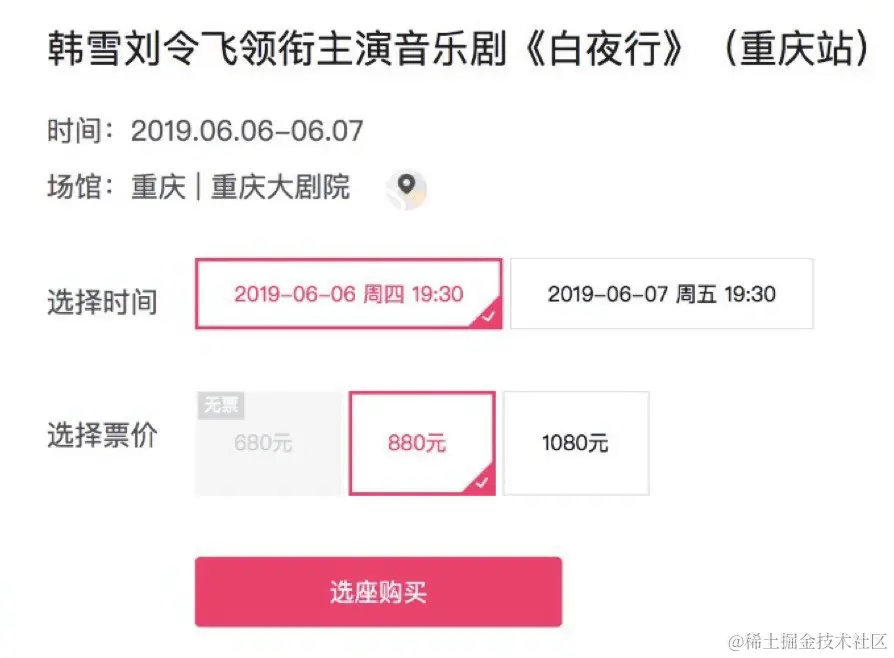Open the venue location map pin
The width and height of the screenshot is (894, 658).
click(406, 188)
